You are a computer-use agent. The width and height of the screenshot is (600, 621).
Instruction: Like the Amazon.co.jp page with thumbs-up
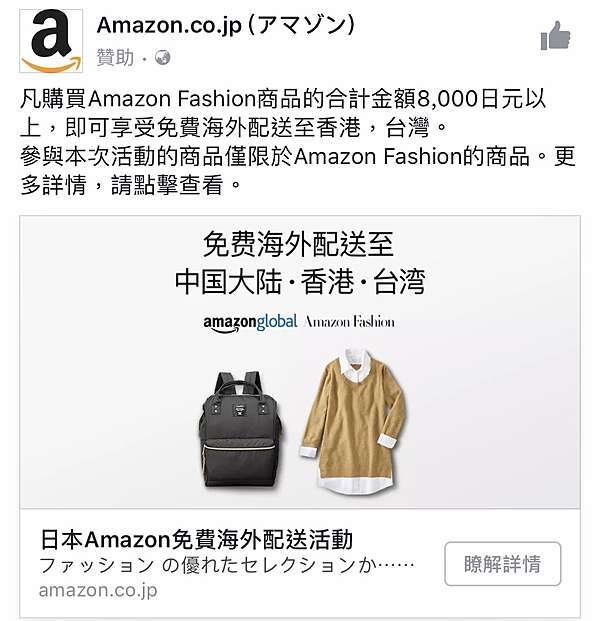pyautogui.click(x=555, y=37)
